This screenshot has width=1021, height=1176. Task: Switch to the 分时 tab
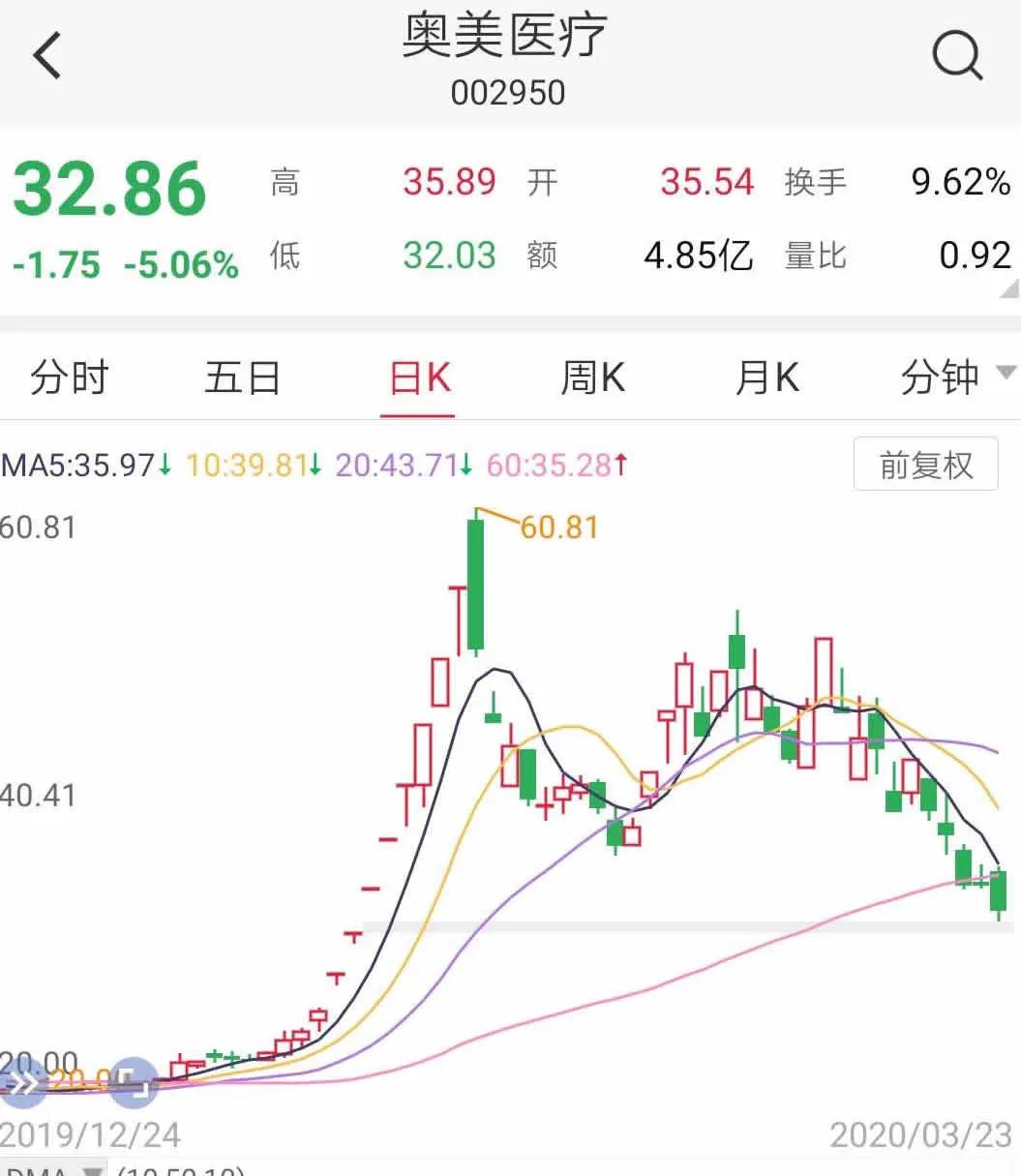click(68, 377)
